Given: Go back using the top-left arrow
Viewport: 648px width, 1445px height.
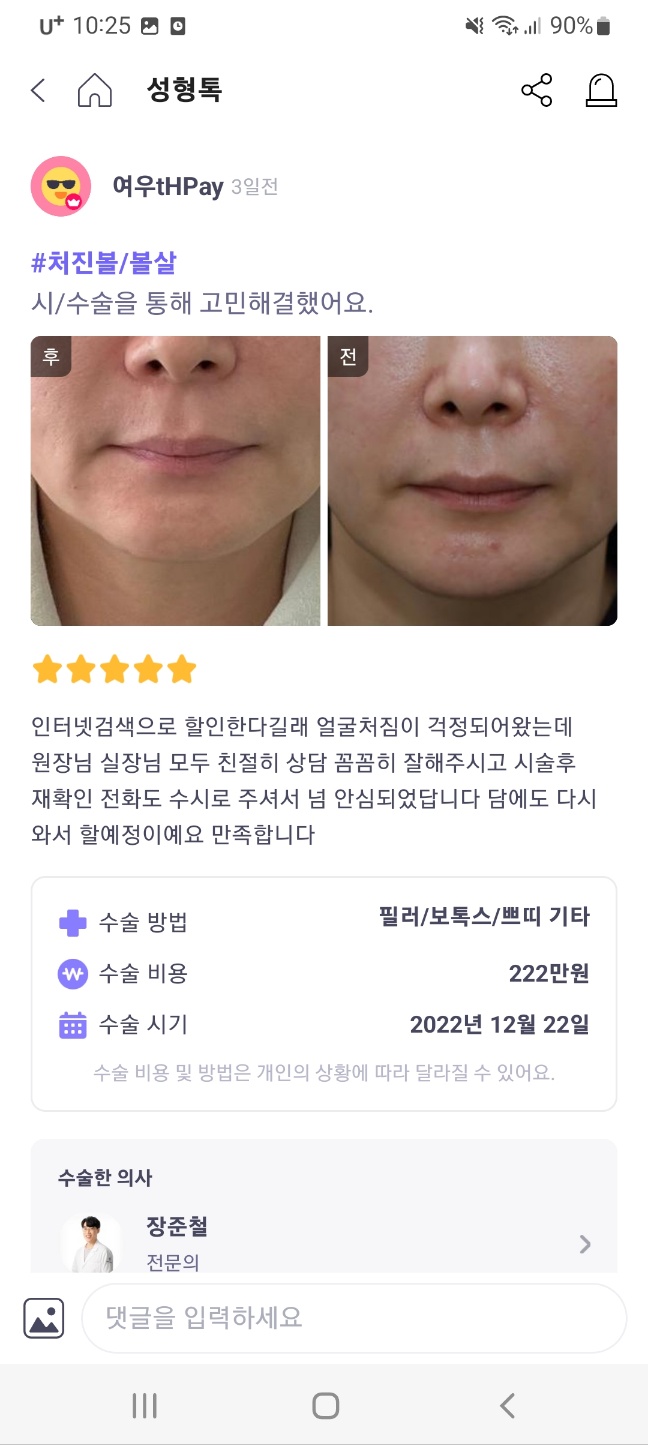Looking at the screenshot, I should [38, 91].
